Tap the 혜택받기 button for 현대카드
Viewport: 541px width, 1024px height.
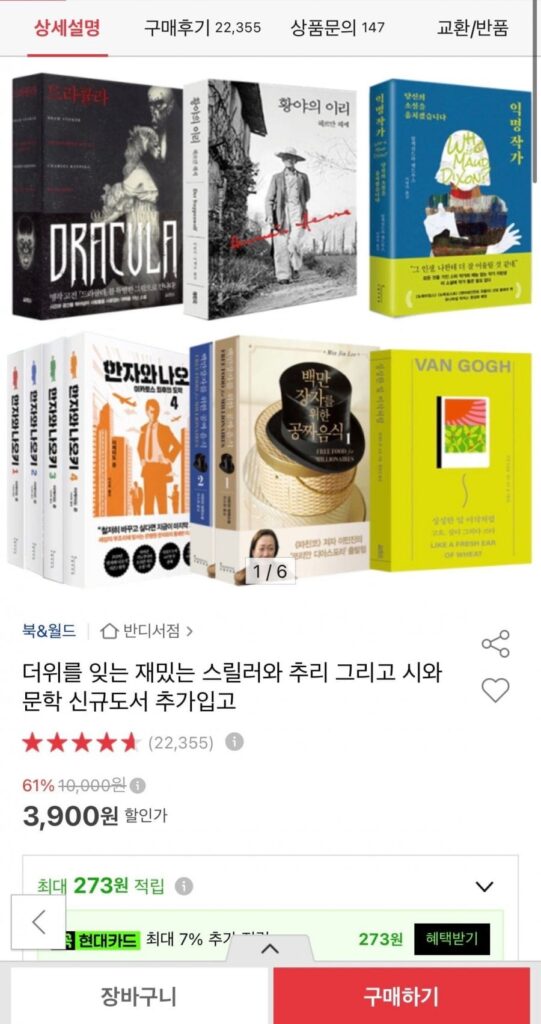[451, 939]
